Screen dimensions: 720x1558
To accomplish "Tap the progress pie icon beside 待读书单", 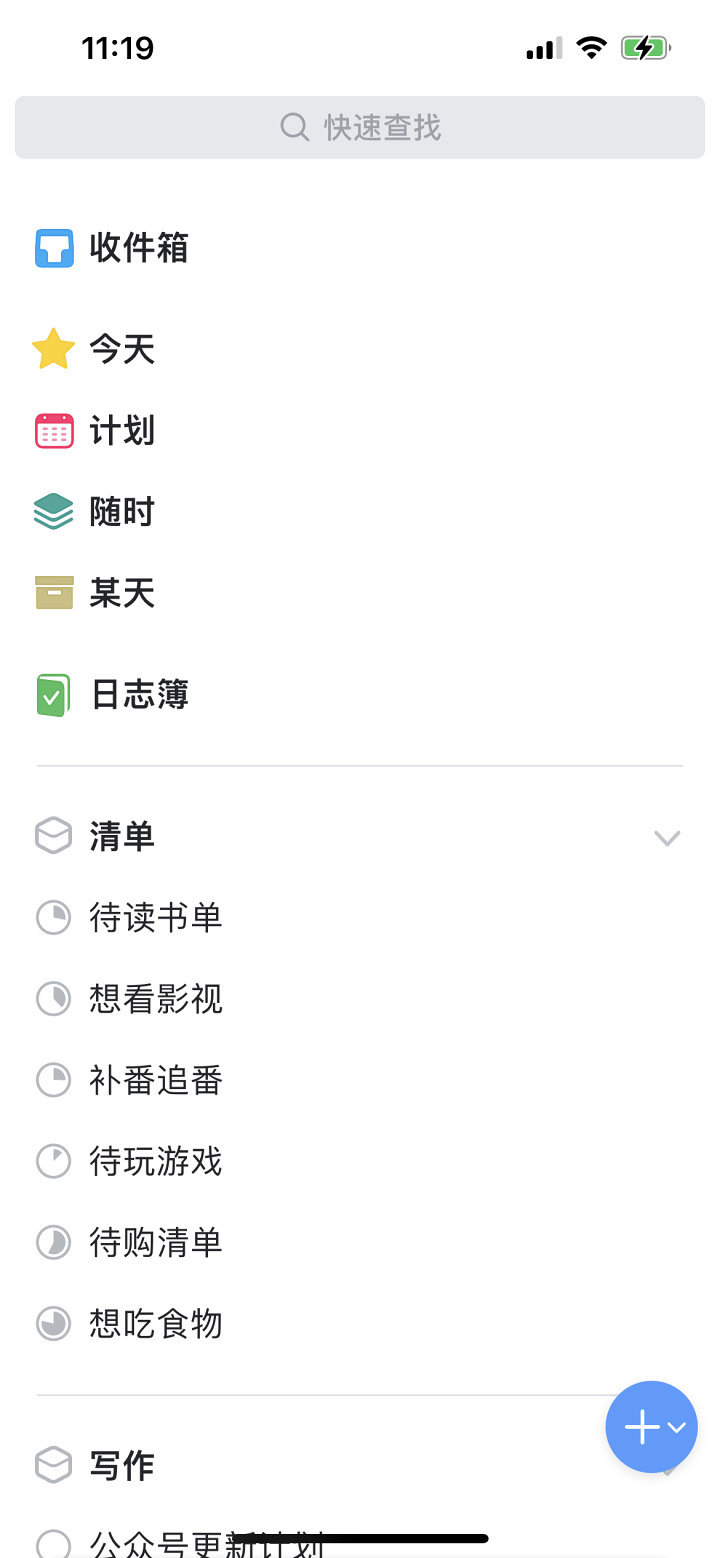I will [53, 917].
